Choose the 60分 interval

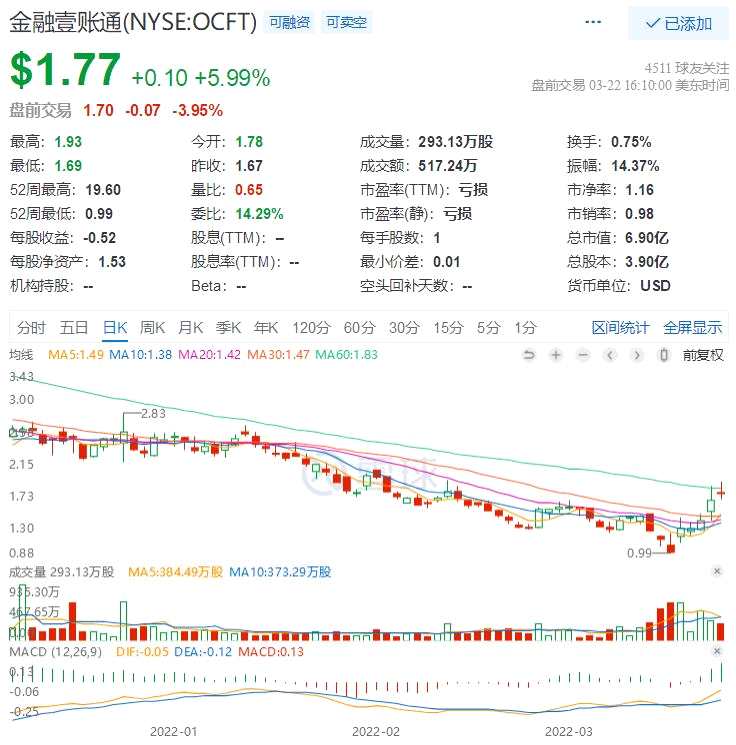pyautogui.click(x=359, y=327)
